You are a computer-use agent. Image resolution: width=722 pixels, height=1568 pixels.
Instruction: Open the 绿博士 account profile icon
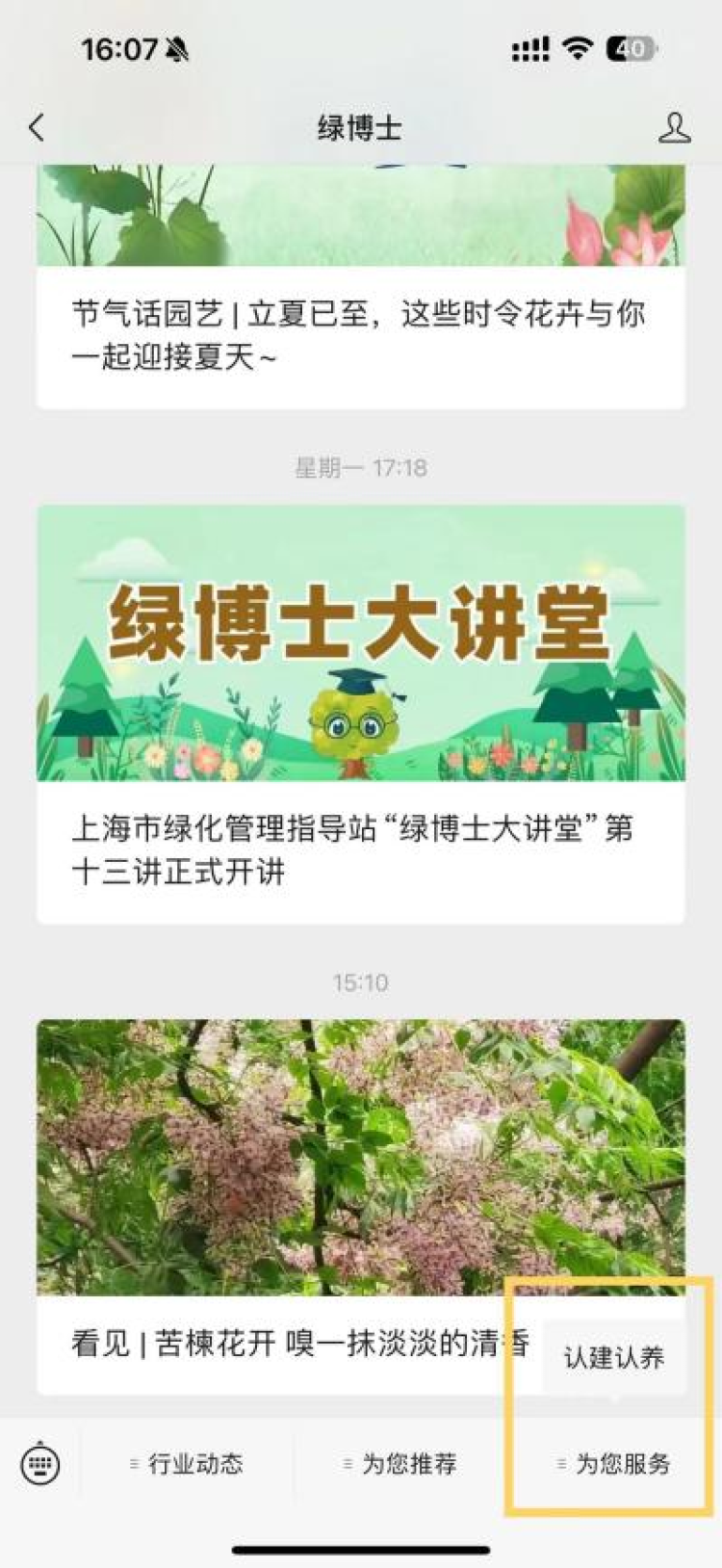coord(675,128)
